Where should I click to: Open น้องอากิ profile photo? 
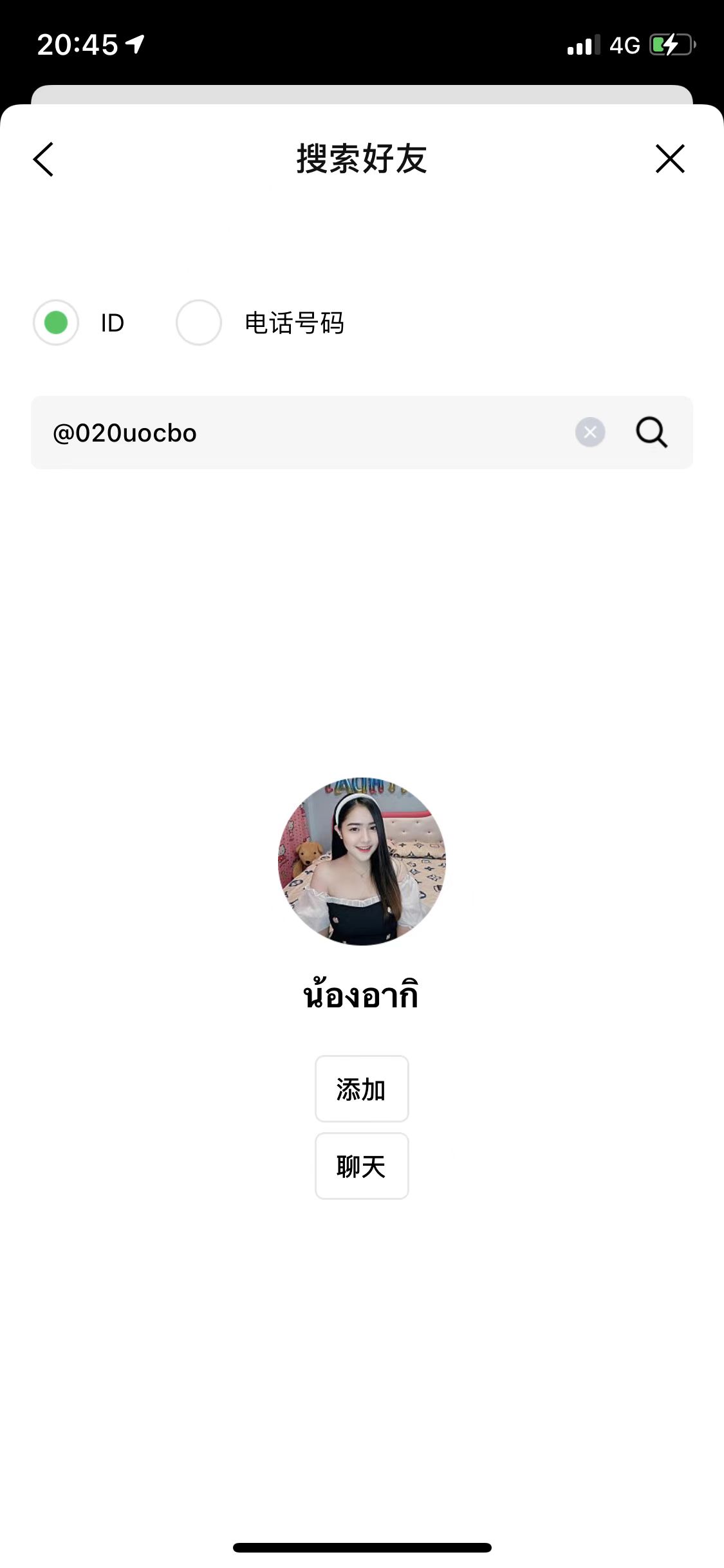click(x=362, y=861)
